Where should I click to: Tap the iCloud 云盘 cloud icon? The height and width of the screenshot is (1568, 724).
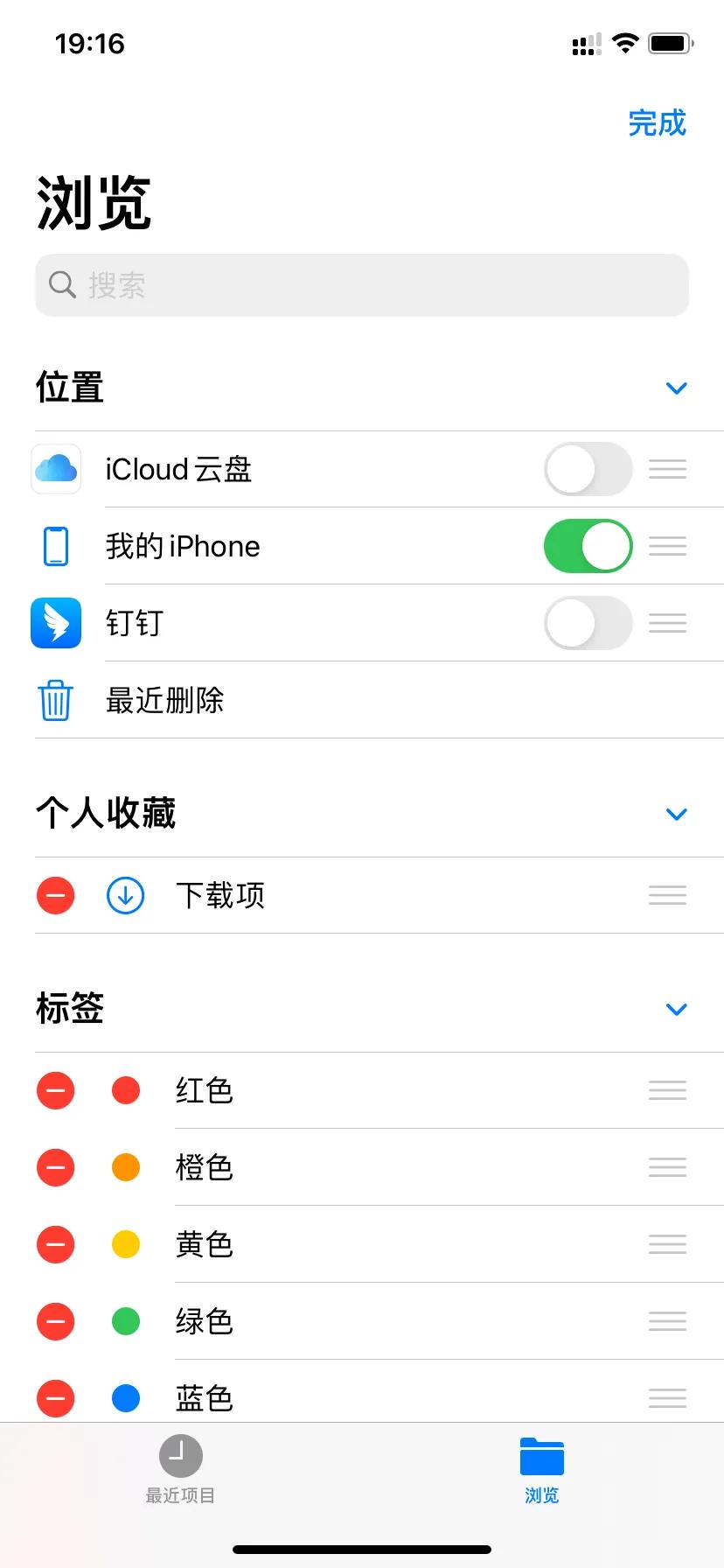click(55, 469)
